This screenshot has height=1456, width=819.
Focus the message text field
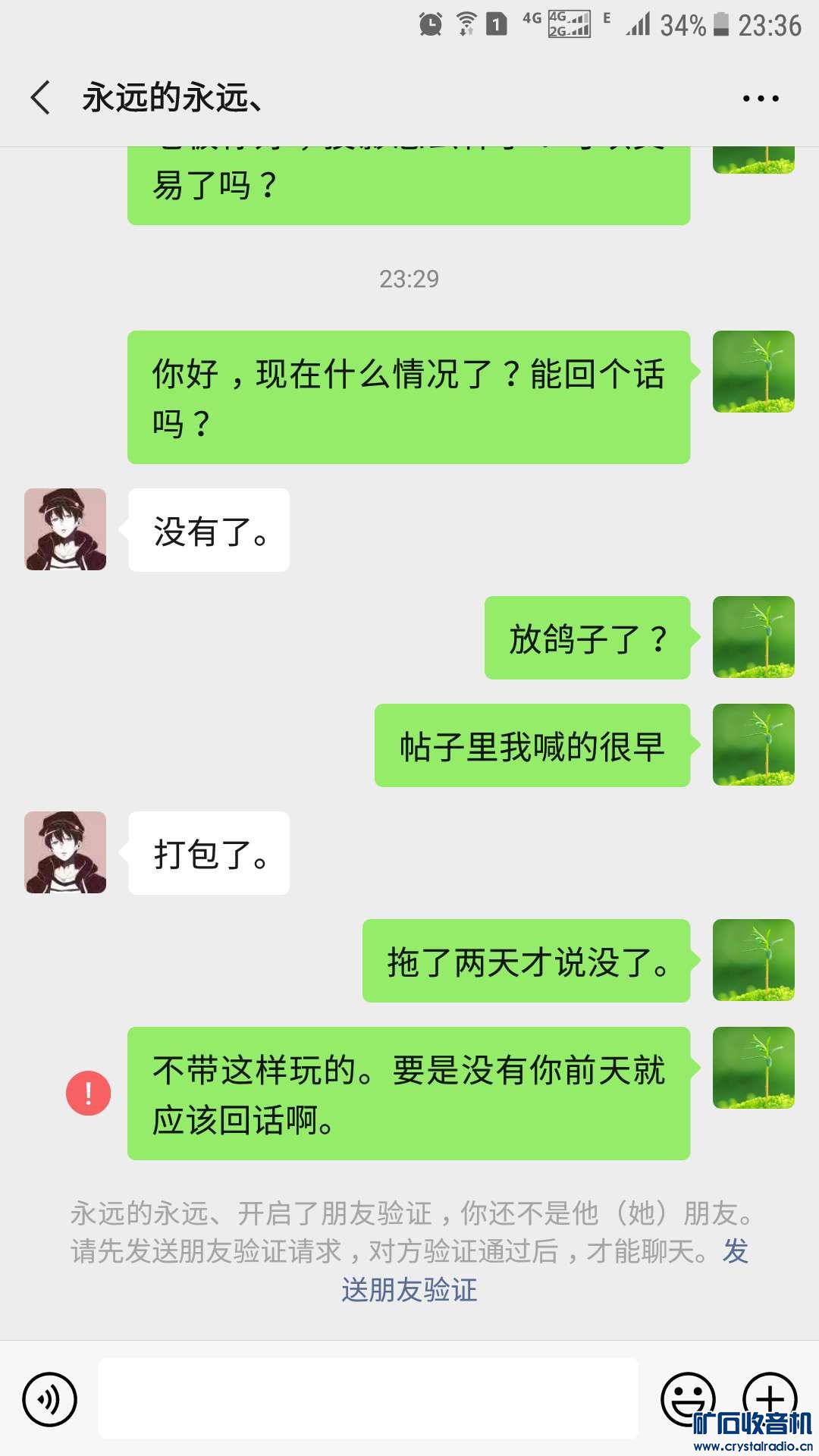tap(368, 1398)
